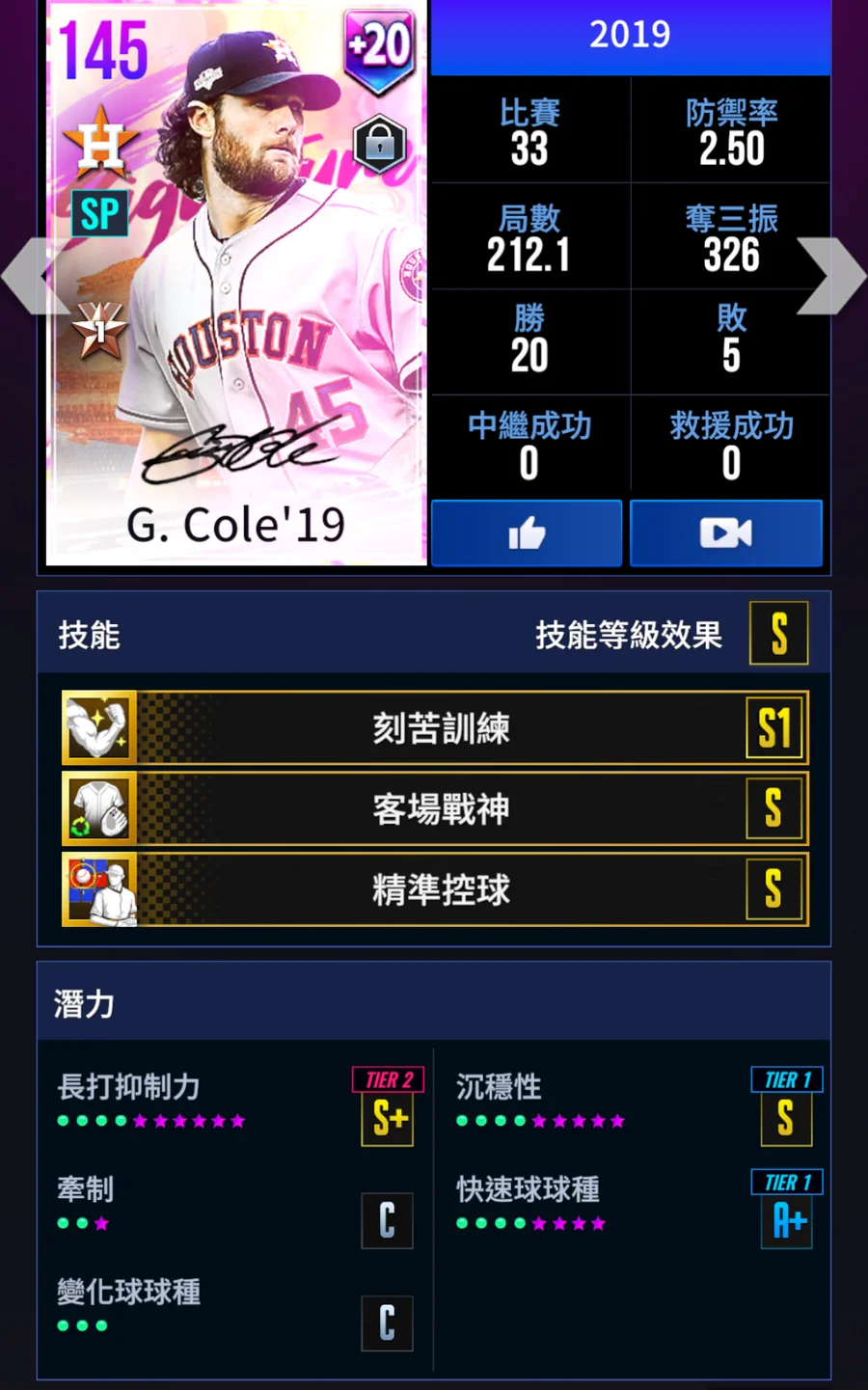The height and width of the screenshot is (1390, 868).
Task: Open the 客場戰神 skill row
Action: tap(435, 808)
